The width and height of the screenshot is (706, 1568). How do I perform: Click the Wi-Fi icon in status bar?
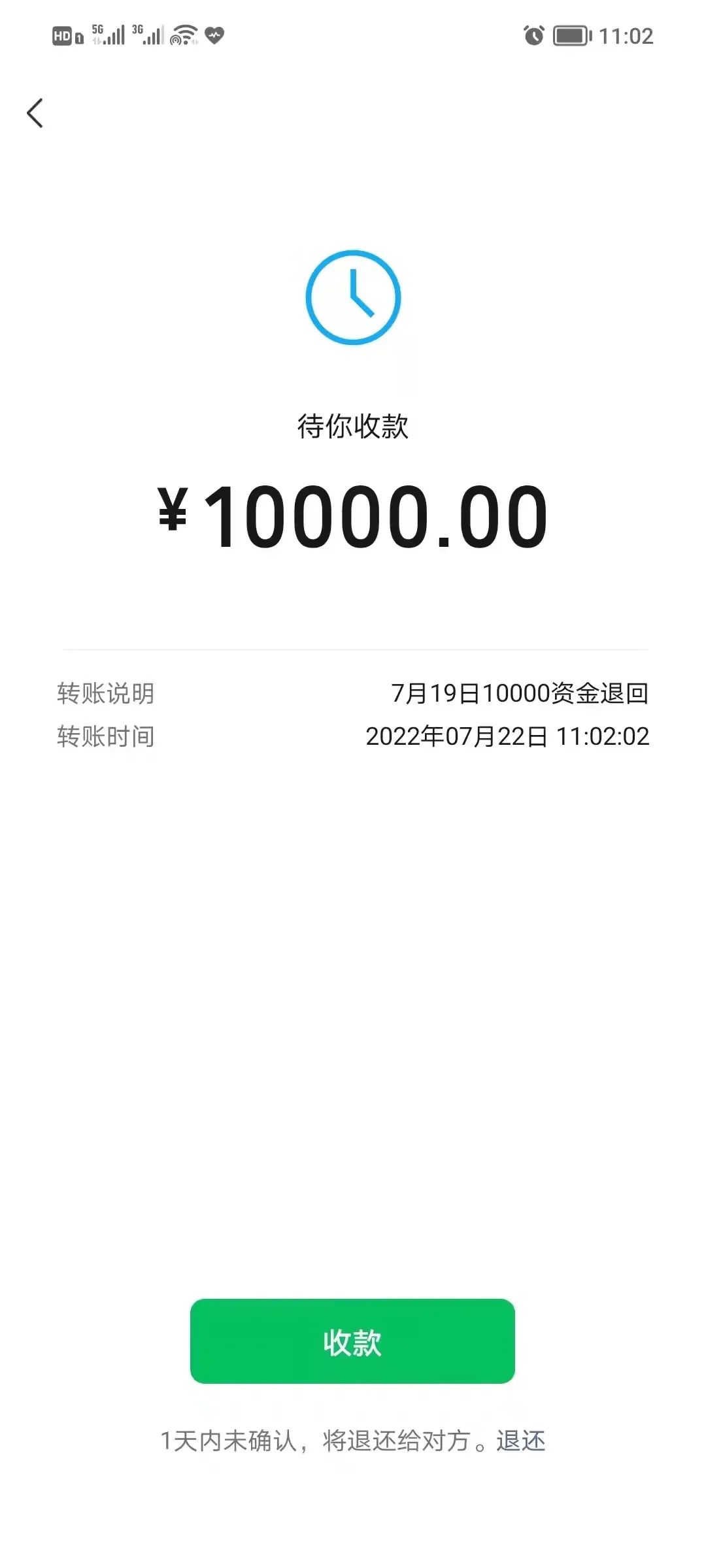(182, 36)
